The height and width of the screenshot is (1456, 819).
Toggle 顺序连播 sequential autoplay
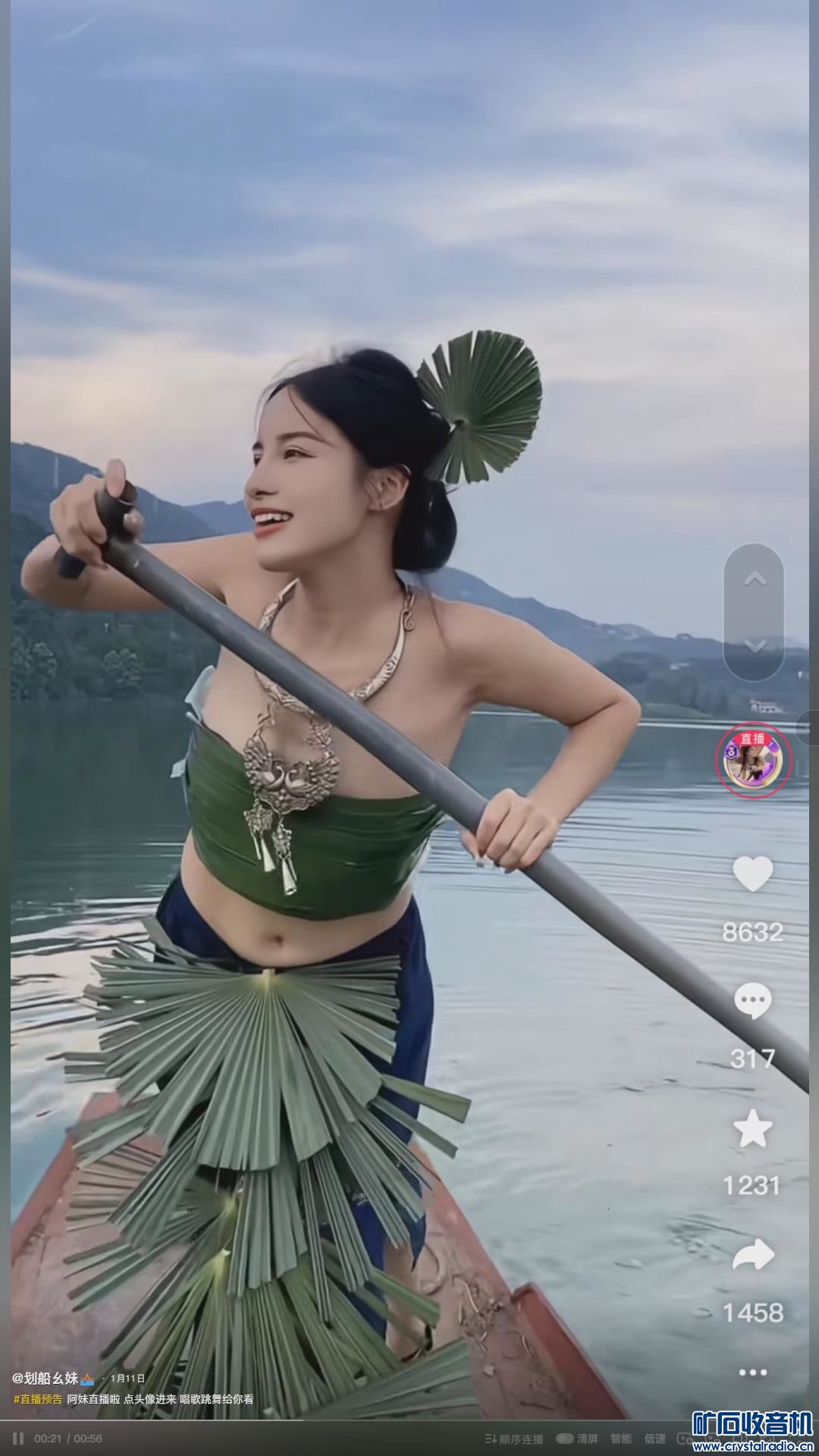pyautogui.click(x=514, y=1439)
